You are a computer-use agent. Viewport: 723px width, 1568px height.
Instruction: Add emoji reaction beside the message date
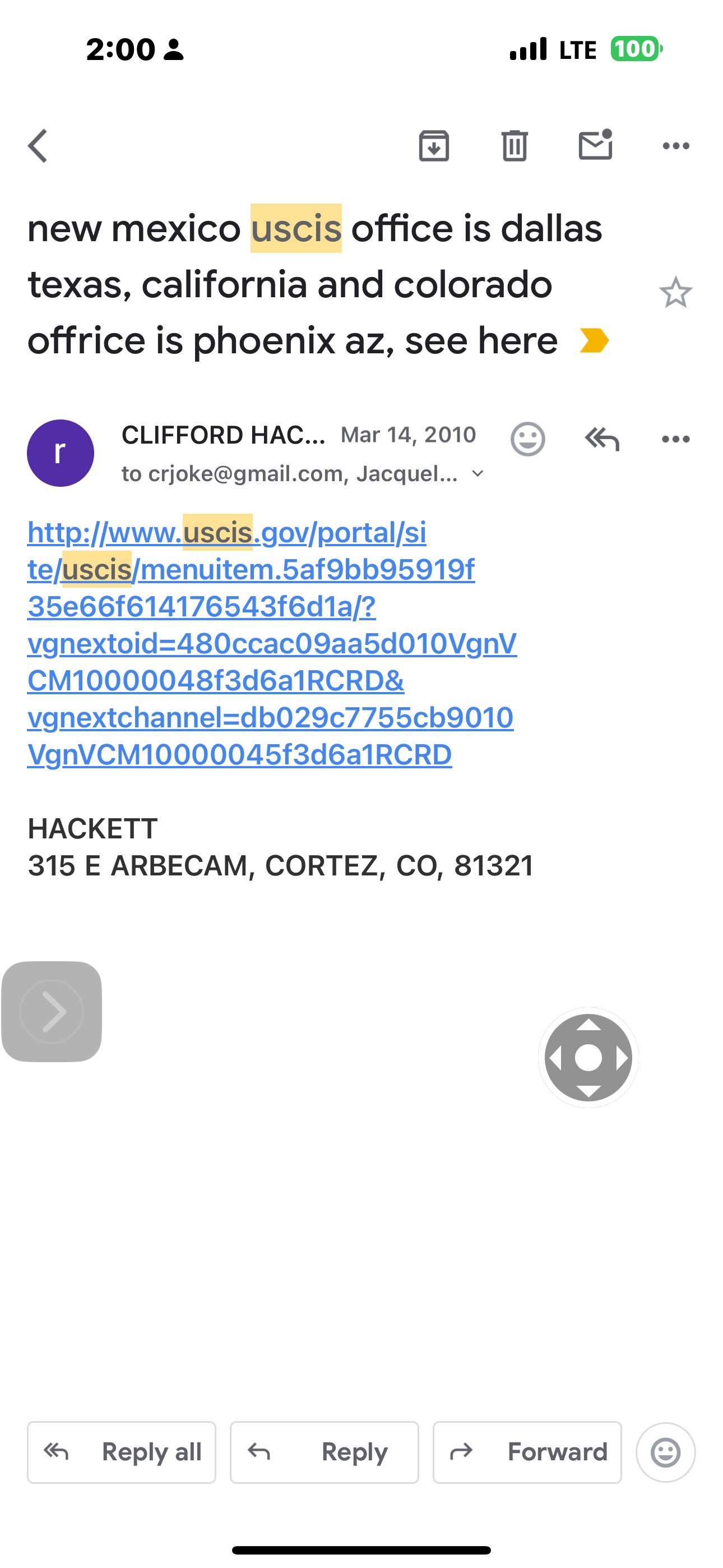click(527, 439)
